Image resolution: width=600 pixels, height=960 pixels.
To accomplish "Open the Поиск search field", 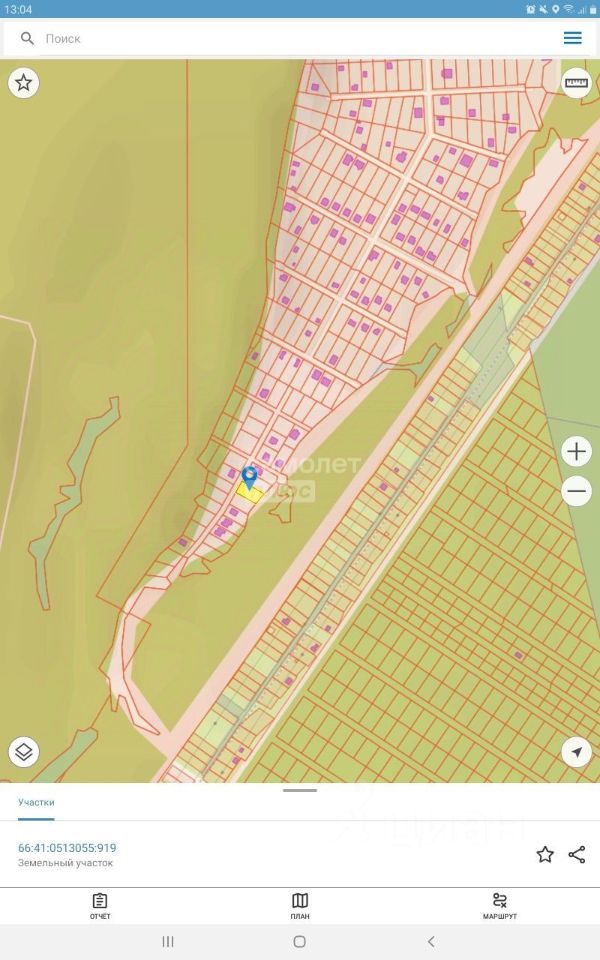I will (280, 38).
